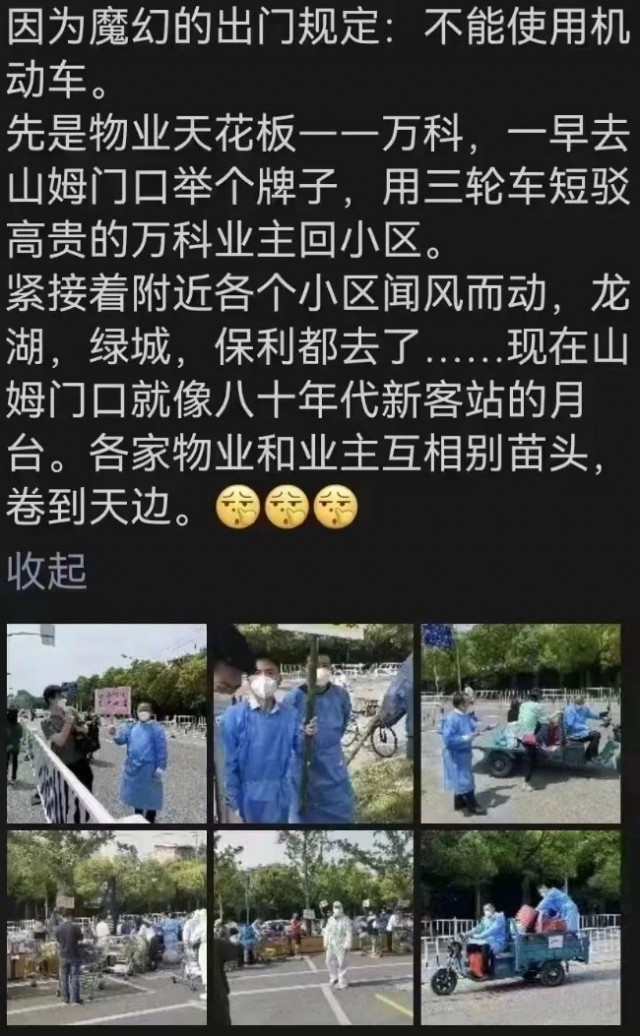Open photo of blue-gowned person with pink sign
The width and height of the screenshot is (640, 1036).
(107, 723)
